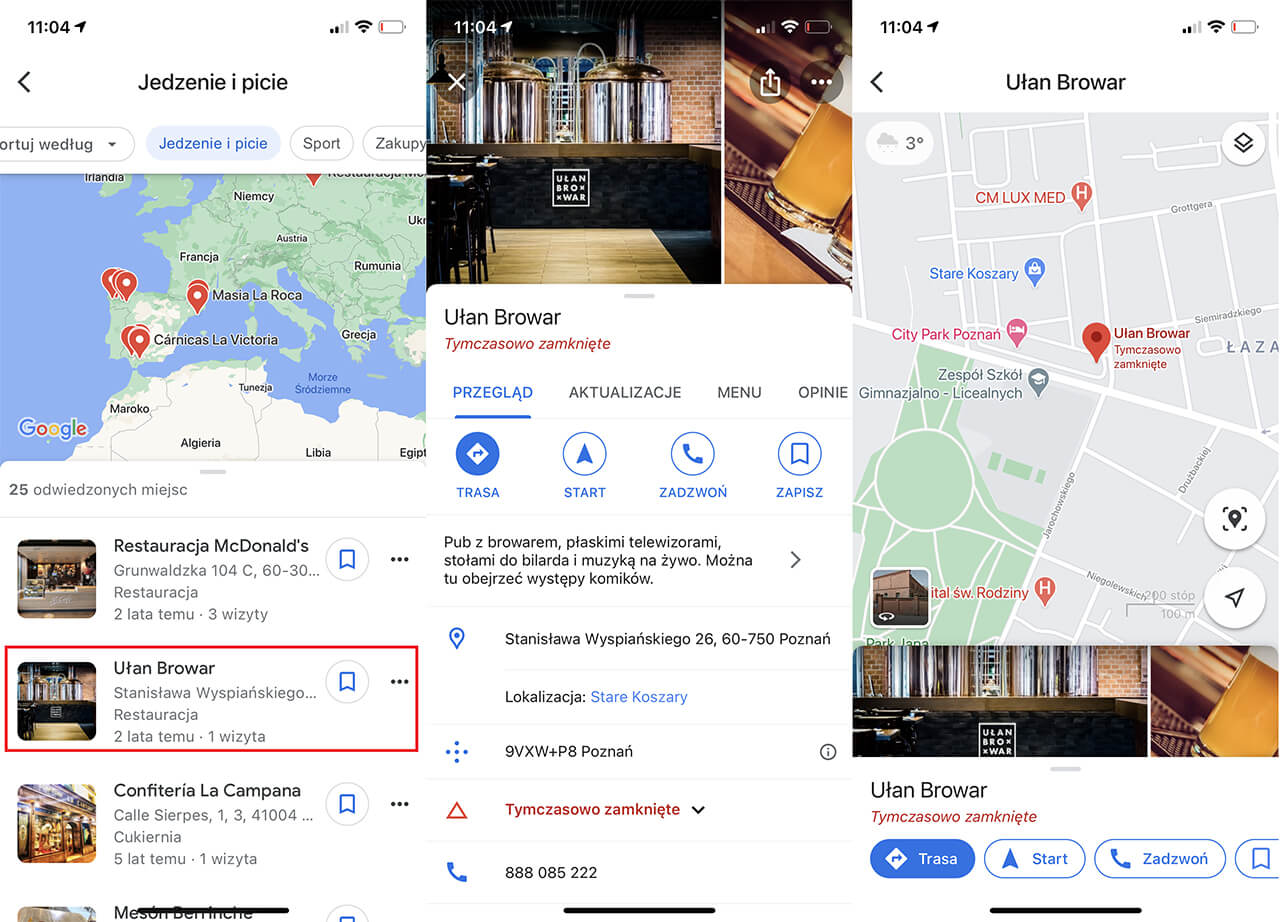Select the Sport filter chip
1280x922 pixels.
pyautogui.click(x=321, y=144)
